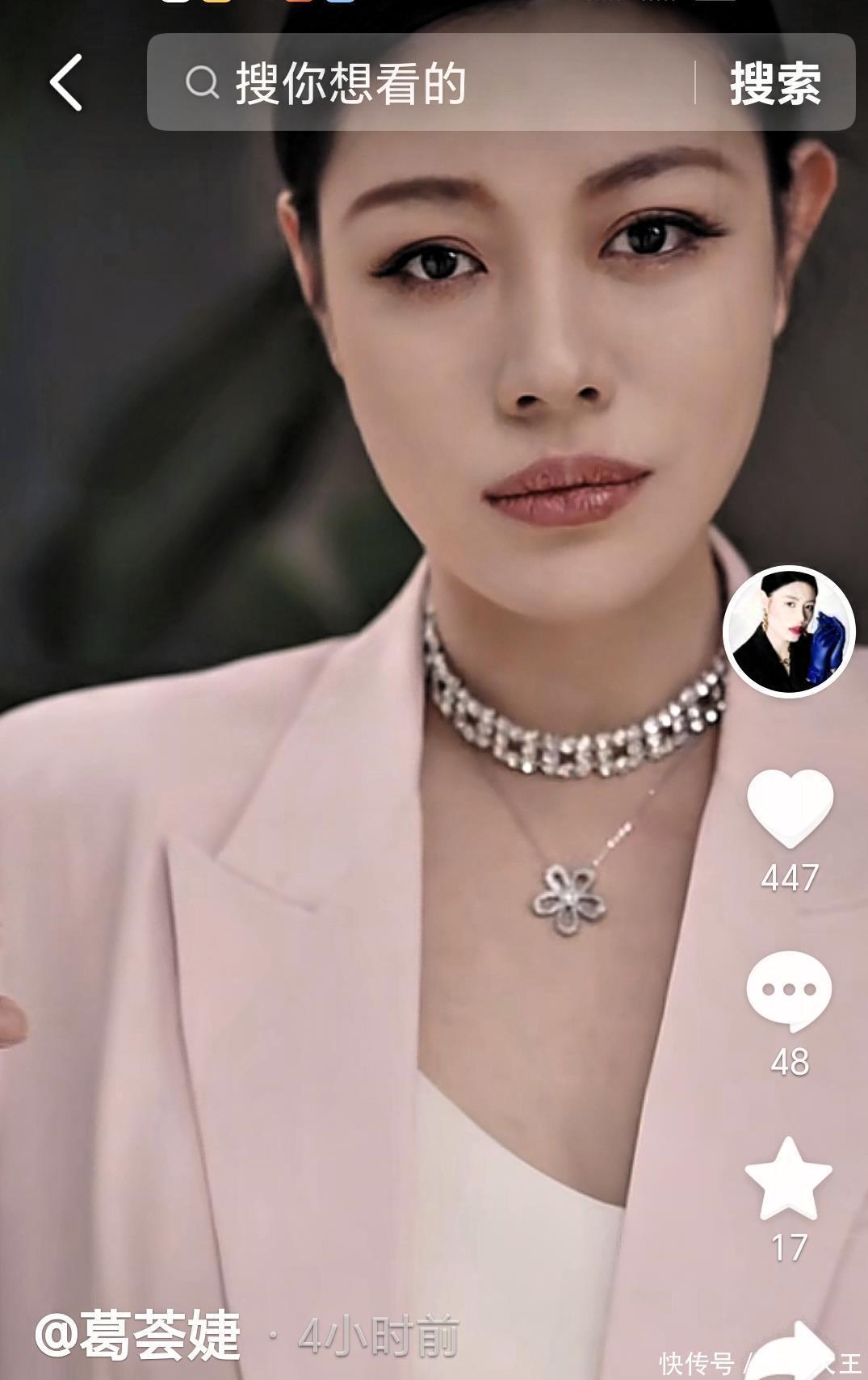Favorite the video via the star icon
Screen dimensions: 868x1380
point(788,1180)
